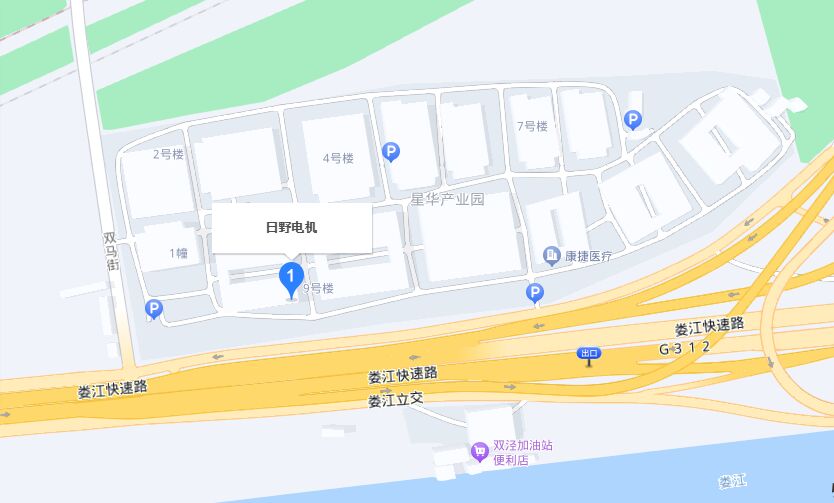The height and width of the screenshot is (503, 834).
Task: Open the 日野电机 info bubble
Action: click(291, 228)
